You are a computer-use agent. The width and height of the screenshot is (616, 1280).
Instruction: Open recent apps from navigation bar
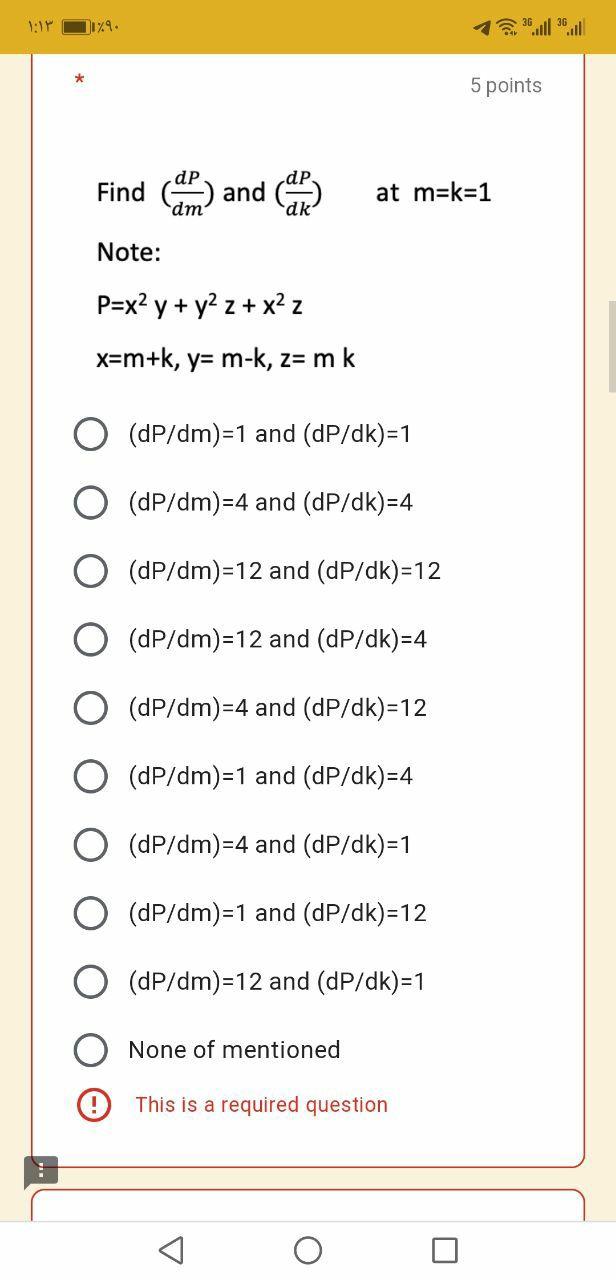coord(445,1250)
